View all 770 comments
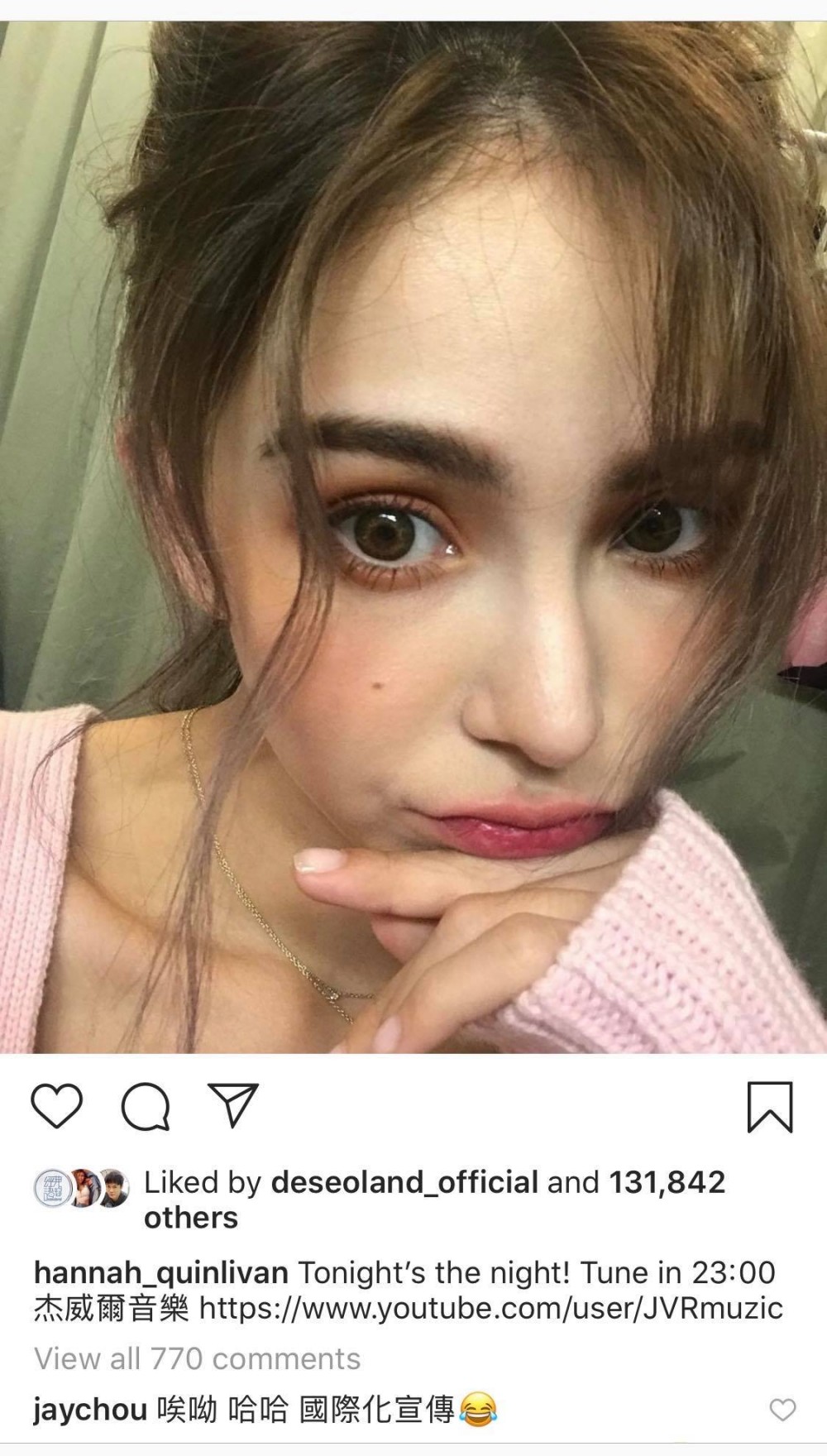Image resolution: width=827 pixels, height=1456 pixels. coord(197,1358)
